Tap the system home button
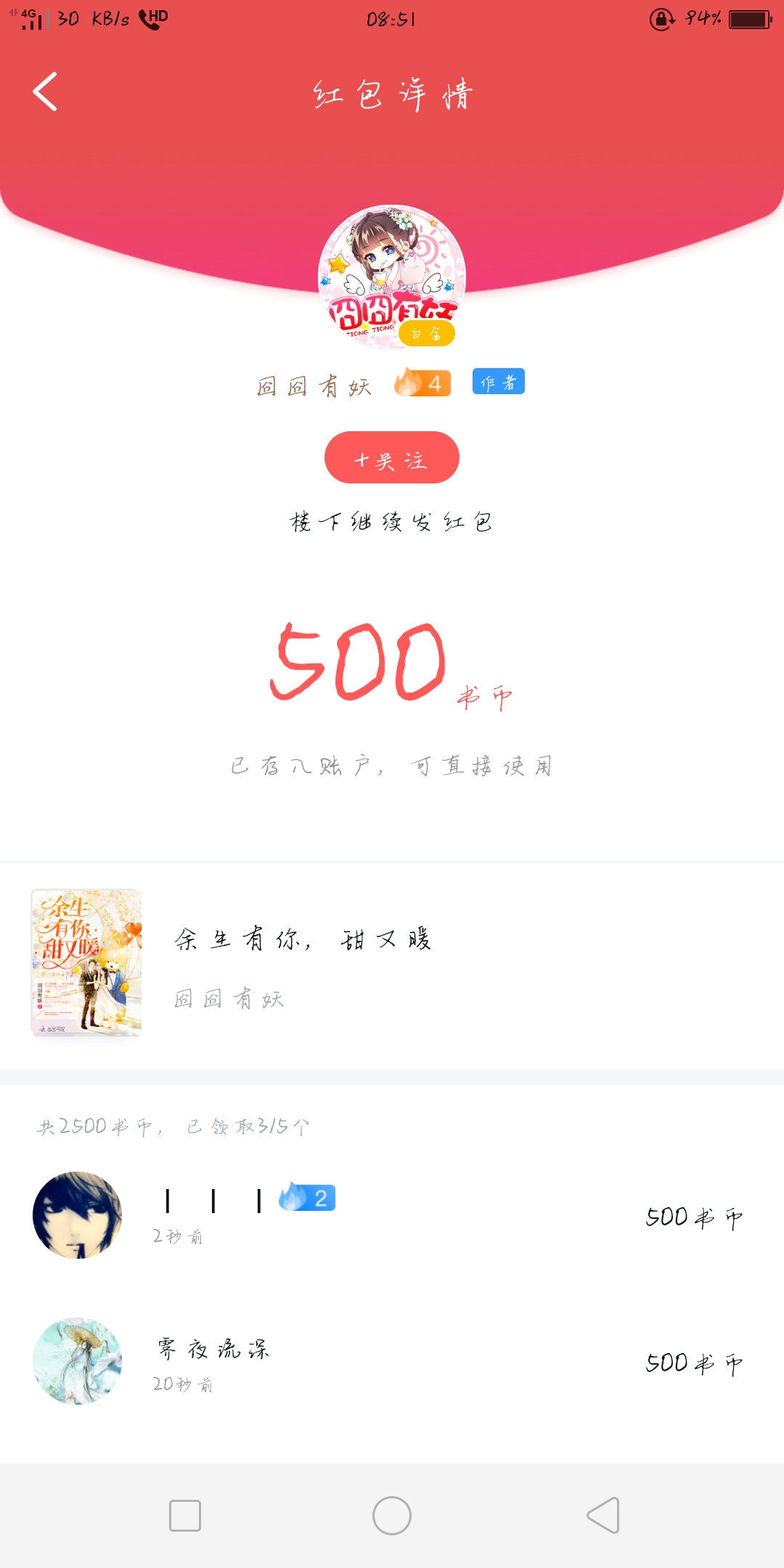 [x=392, y=1516]
